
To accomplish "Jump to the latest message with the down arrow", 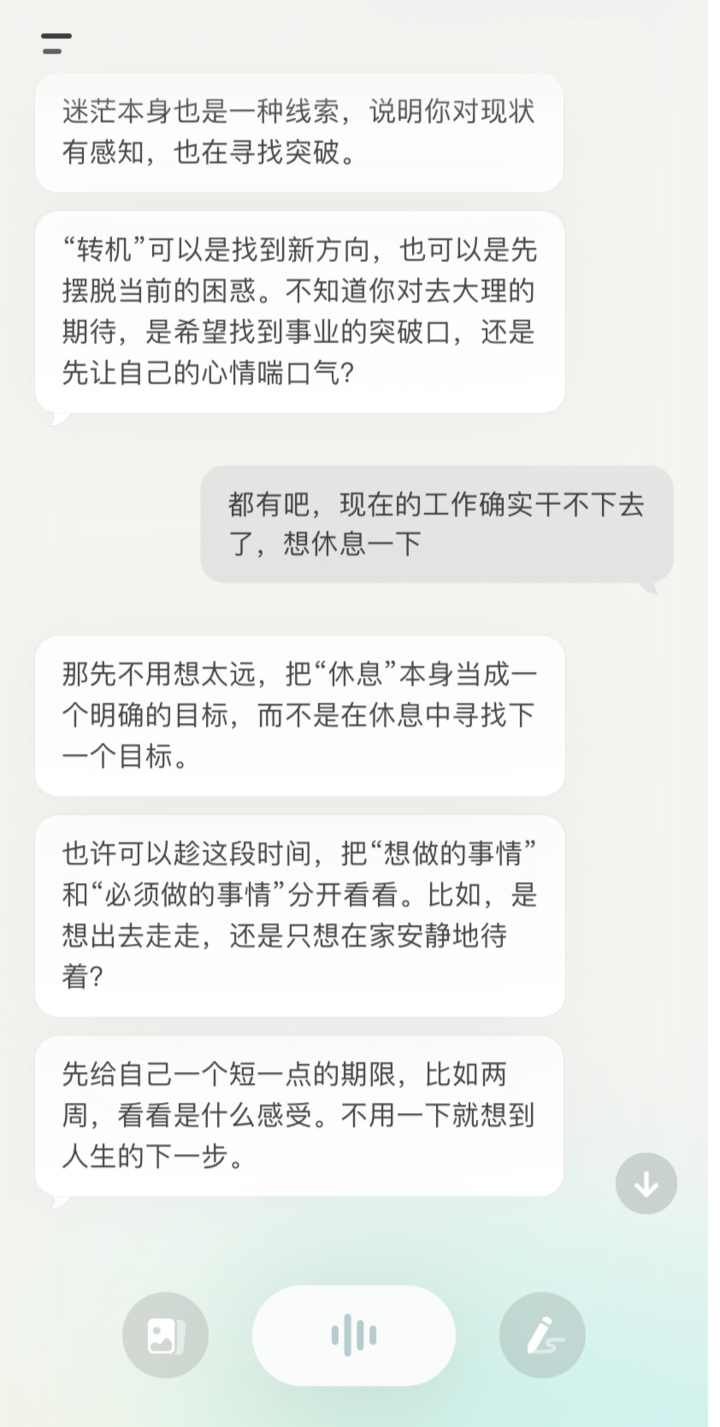I will [646, 1184].
